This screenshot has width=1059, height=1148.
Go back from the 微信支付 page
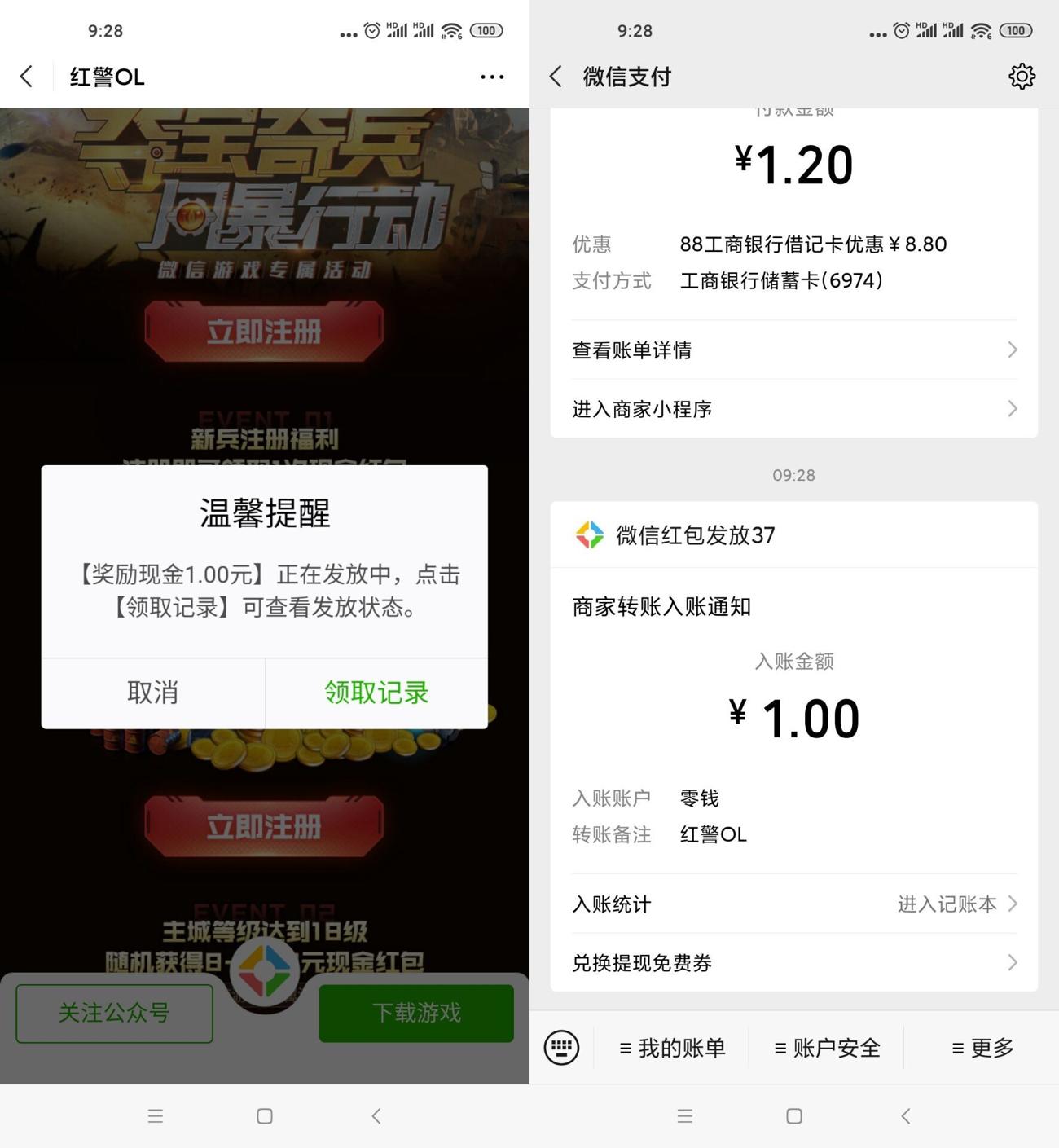click(x=556, y=77)
